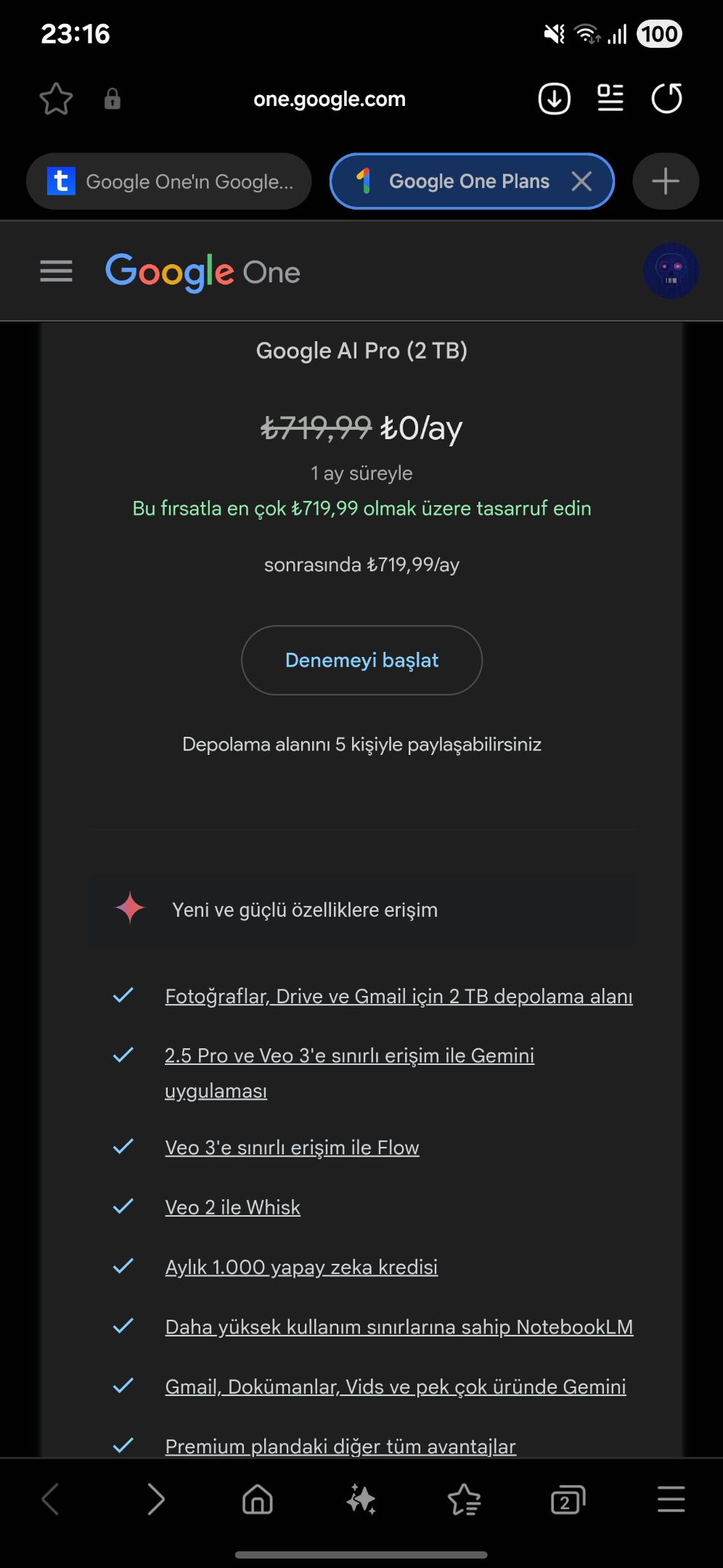Open the browser downloads icon
723x1568 pixels.
[x=555, y=99]
